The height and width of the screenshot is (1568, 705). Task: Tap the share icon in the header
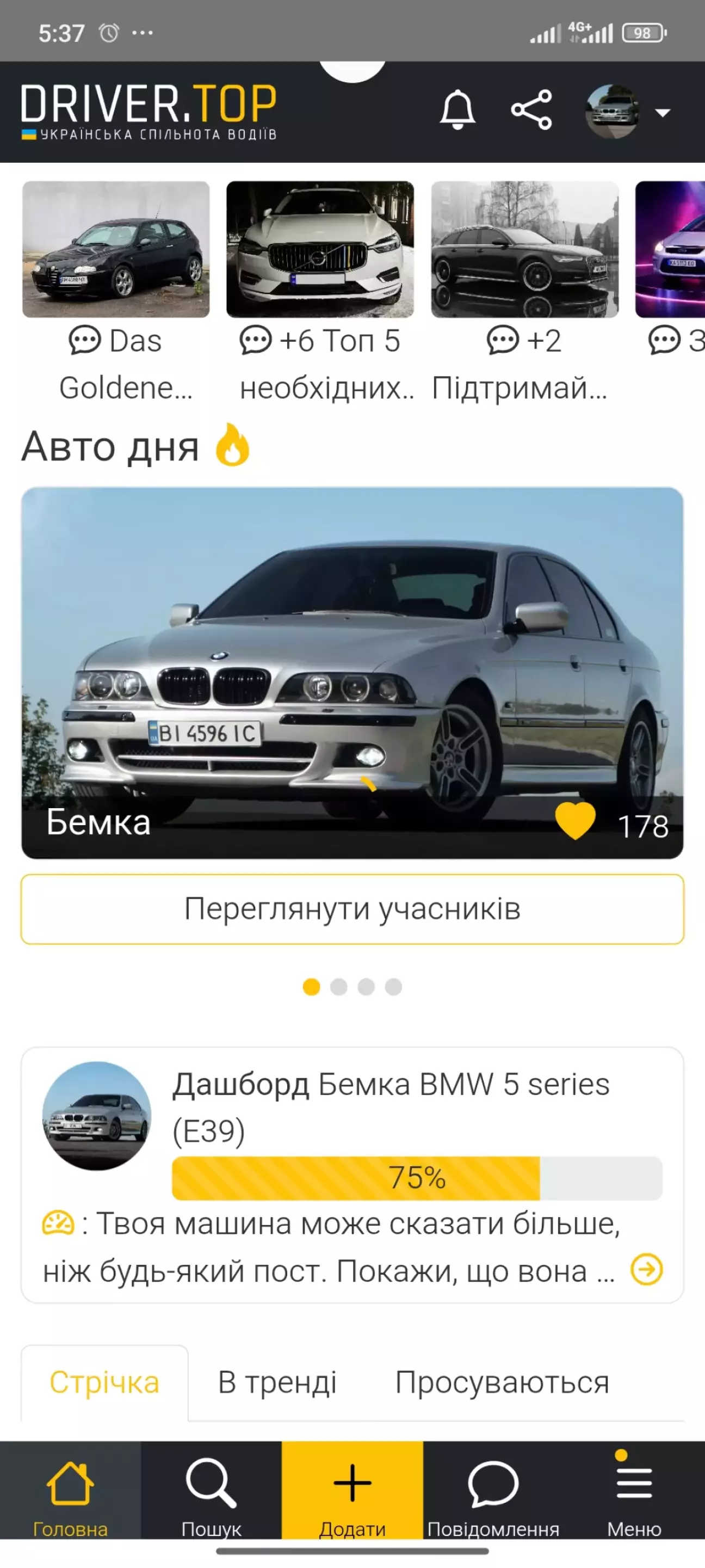(531, 110)
